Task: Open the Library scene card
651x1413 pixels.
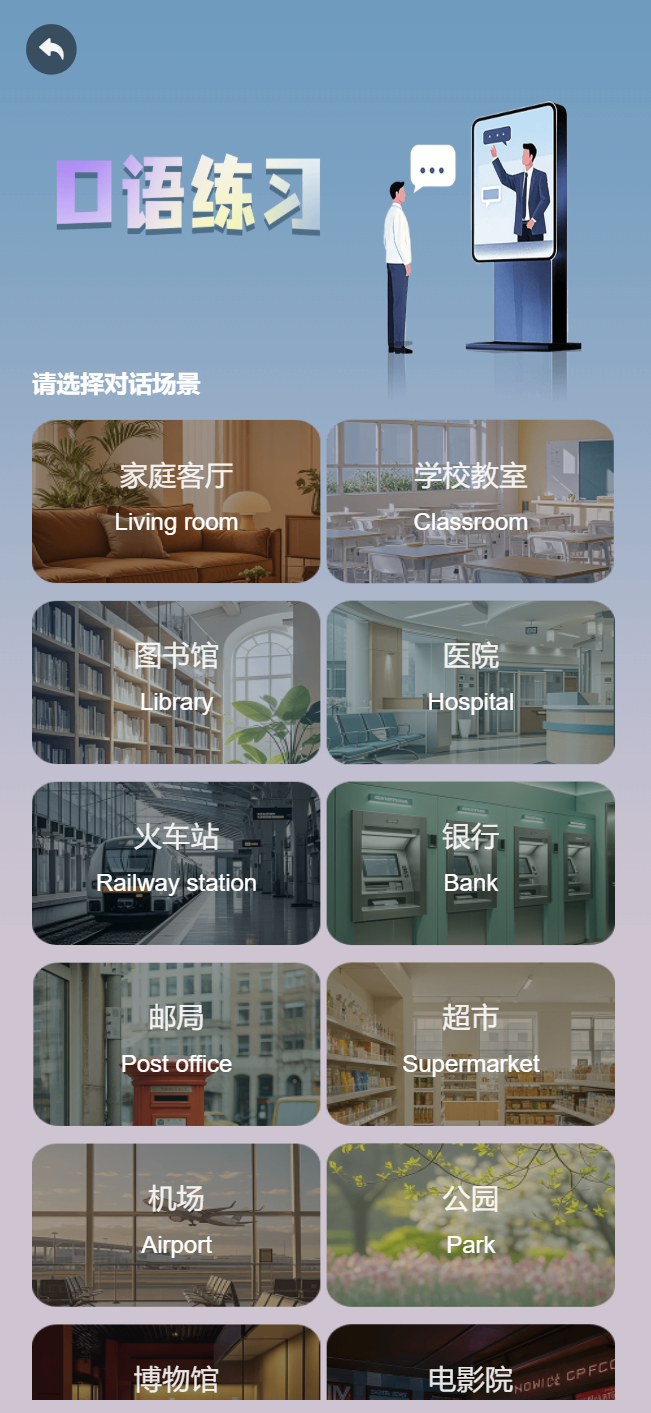Action: pos(176,681)
